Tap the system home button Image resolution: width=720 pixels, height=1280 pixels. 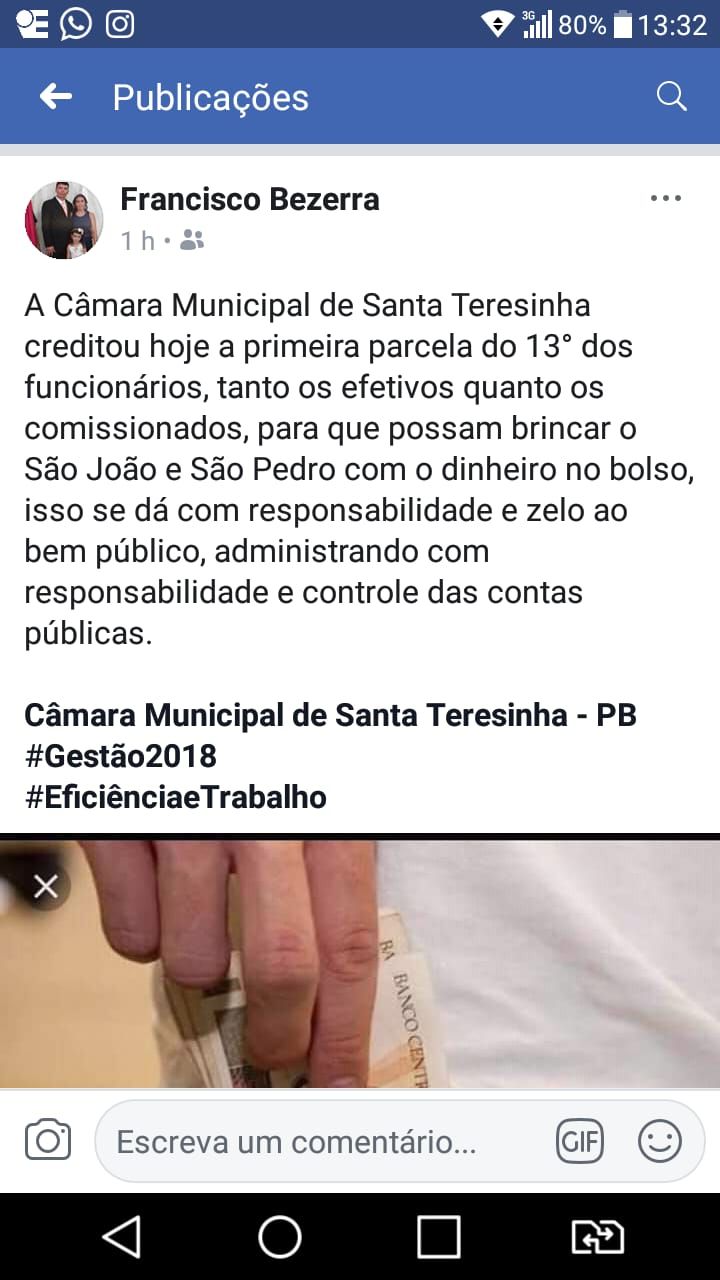[x=280, y=1237]
